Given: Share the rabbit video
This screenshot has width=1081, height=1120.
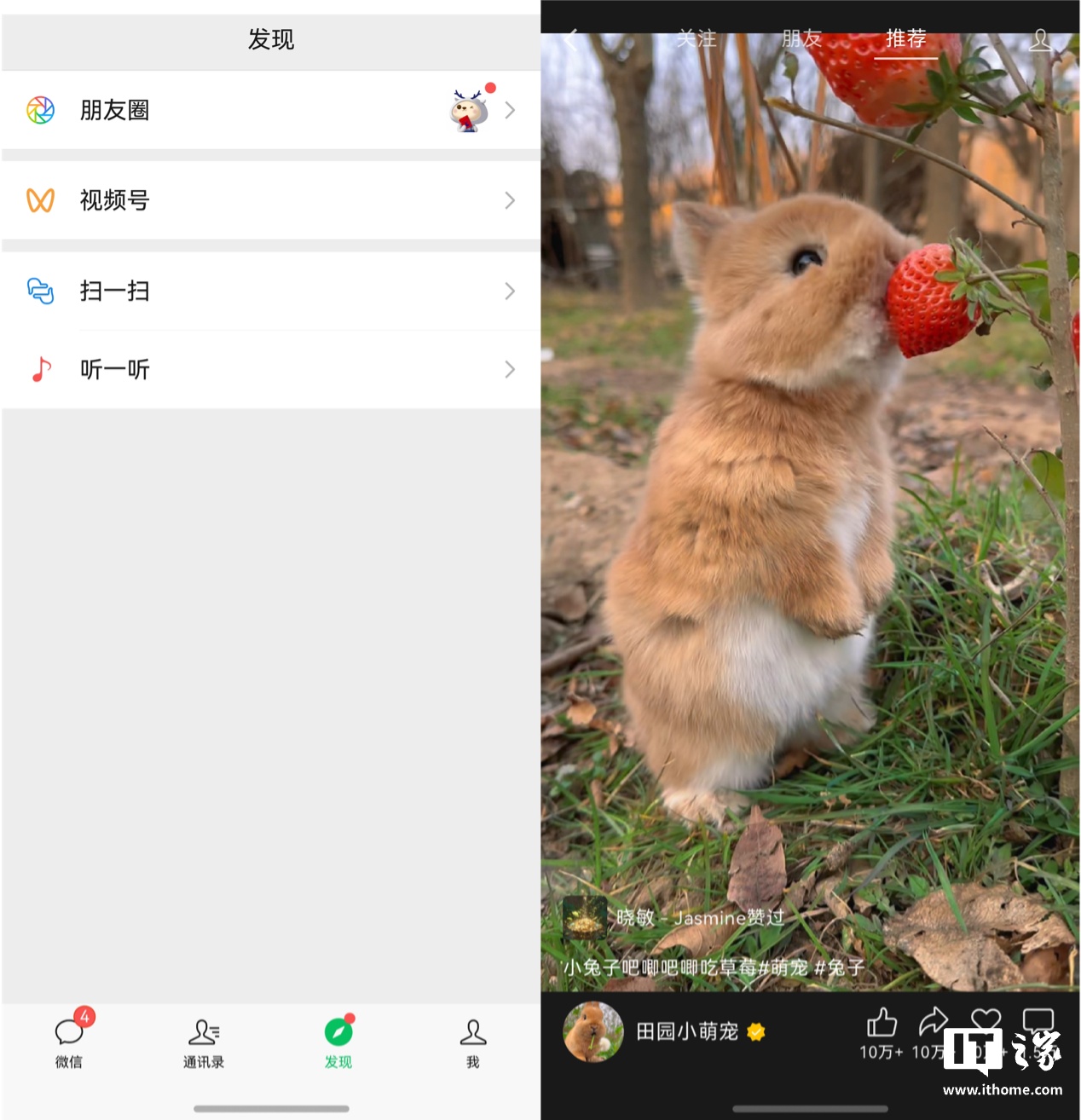Looking at the screenshot, I should point(933,1022).
